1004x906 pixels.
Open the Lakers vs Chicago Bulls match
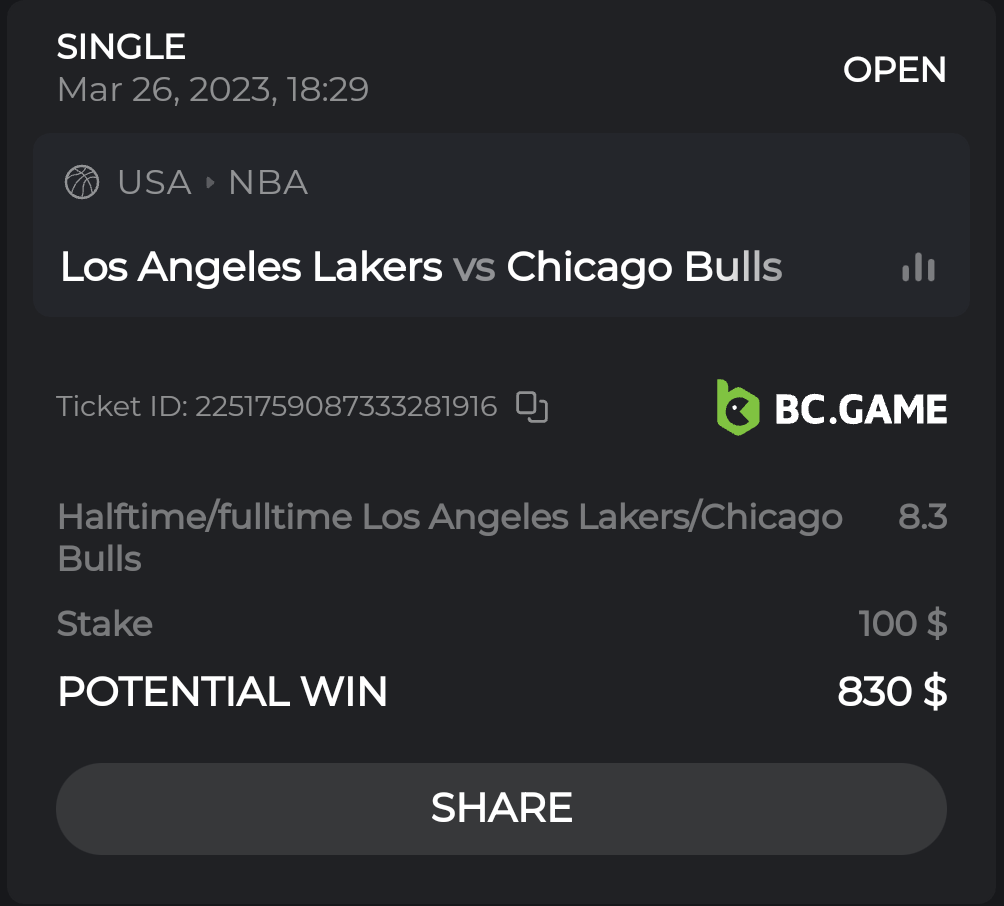pyautogui.click(x=421, y=267)
